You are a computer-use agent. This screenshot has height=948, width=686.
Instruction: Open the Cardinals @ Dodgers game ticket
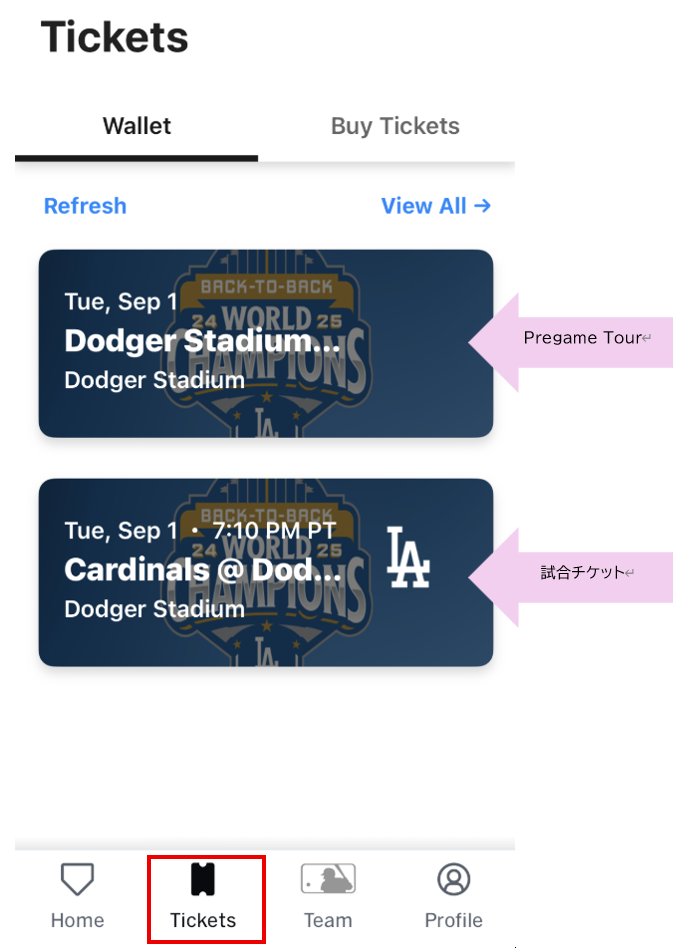click(265, 572)
